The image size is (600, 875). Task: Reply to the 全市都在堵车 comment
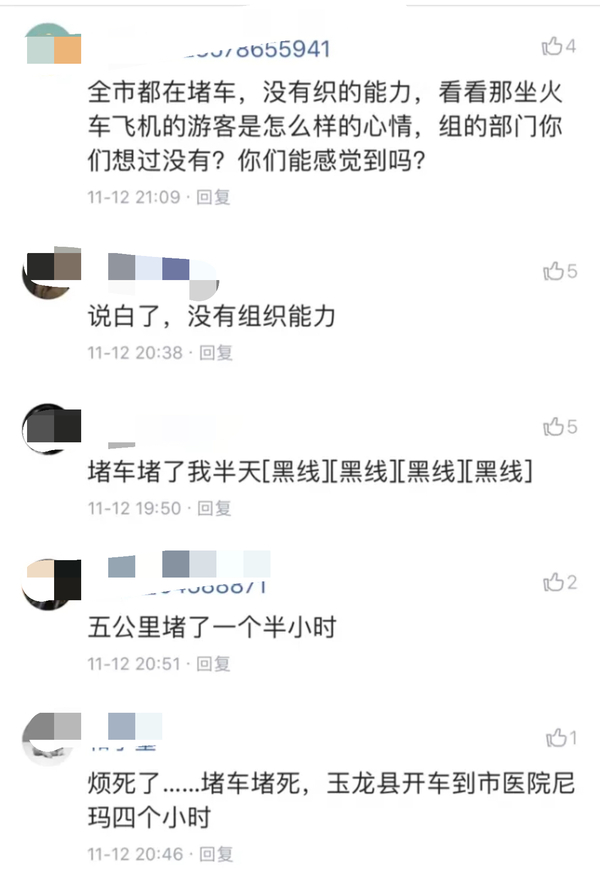(214, 197)
